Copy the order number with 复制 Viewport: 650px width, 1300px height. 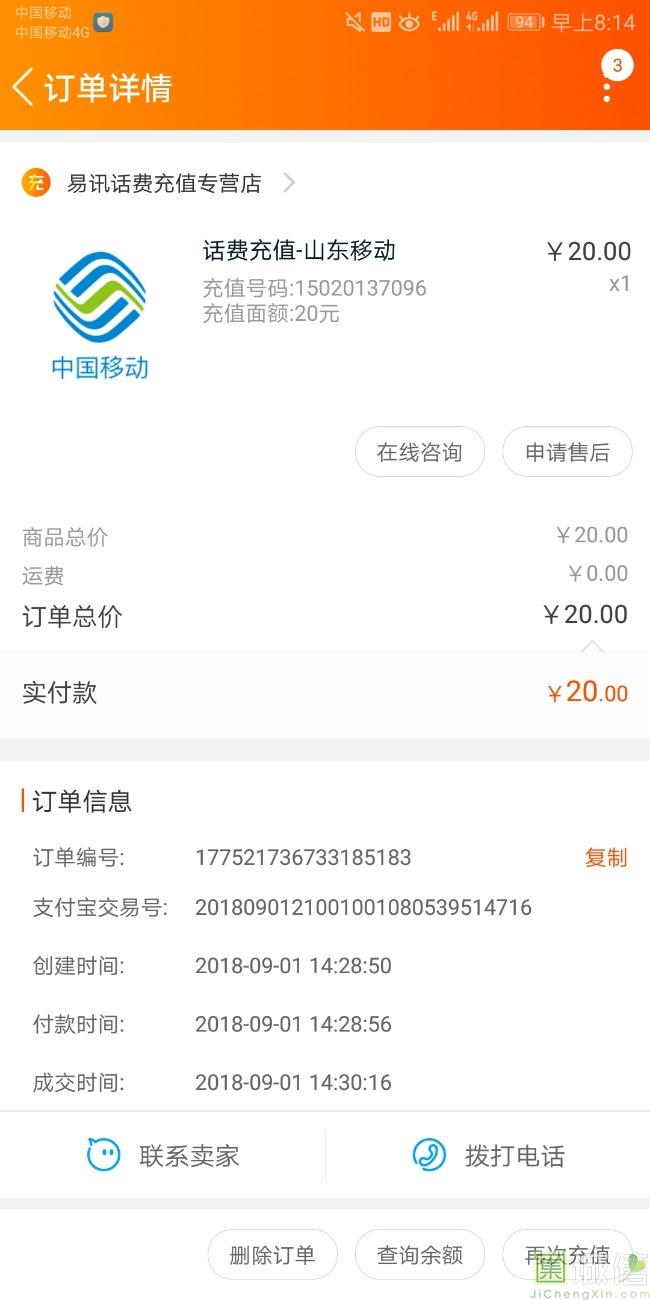[x=605, y=858]
